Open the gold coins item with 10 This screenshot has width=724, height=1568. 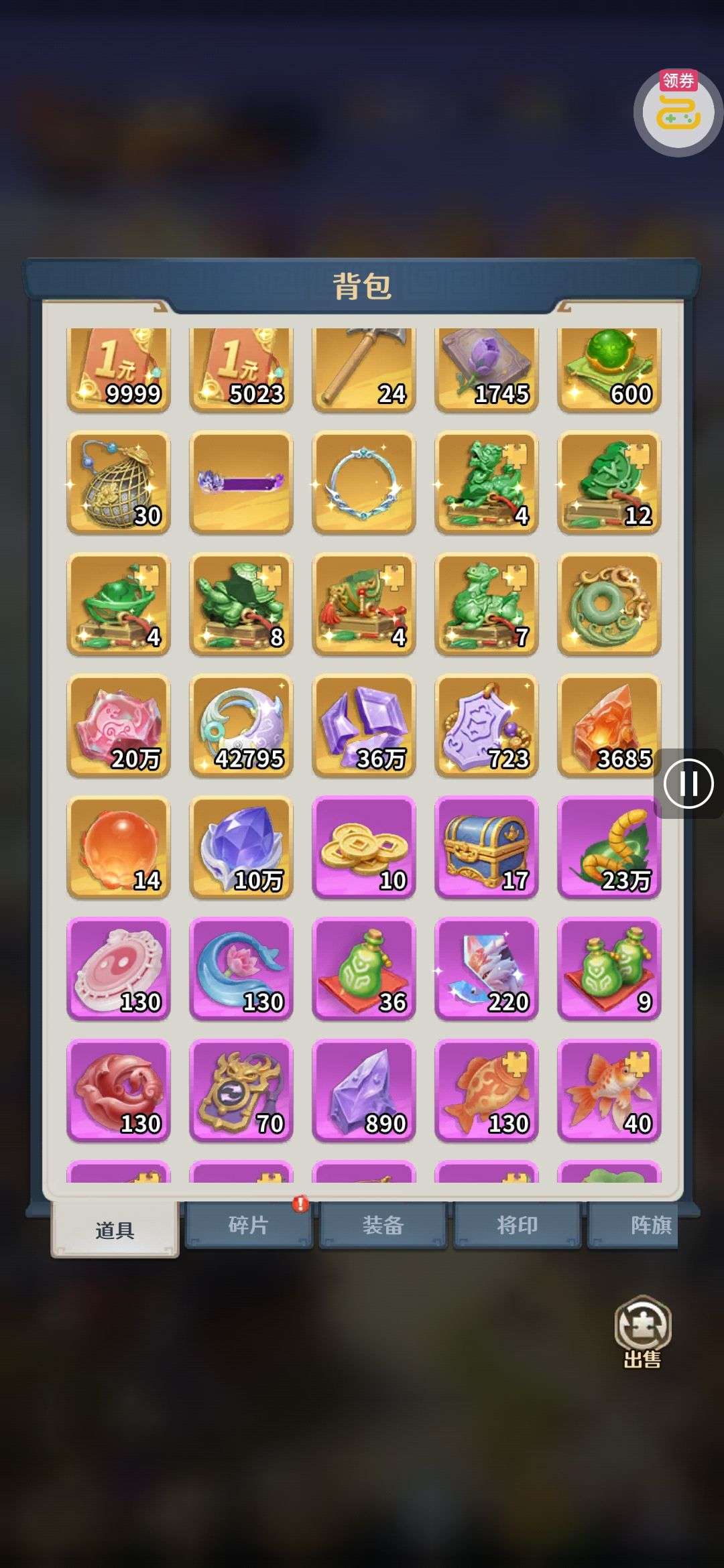tap(363, 848)
